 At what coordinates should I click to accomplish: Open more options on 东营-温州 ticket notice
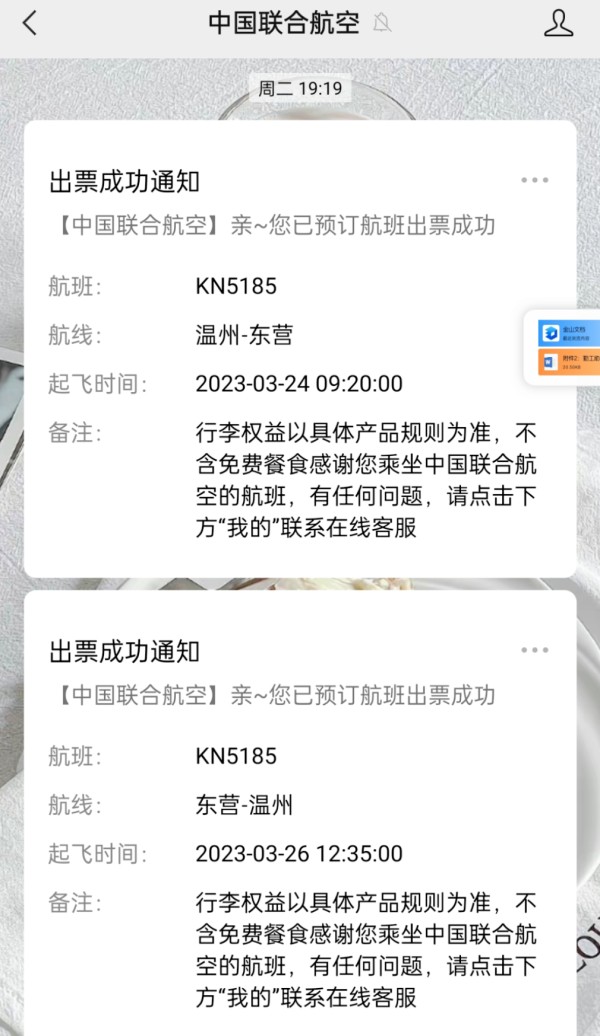(x=534, y=651)
